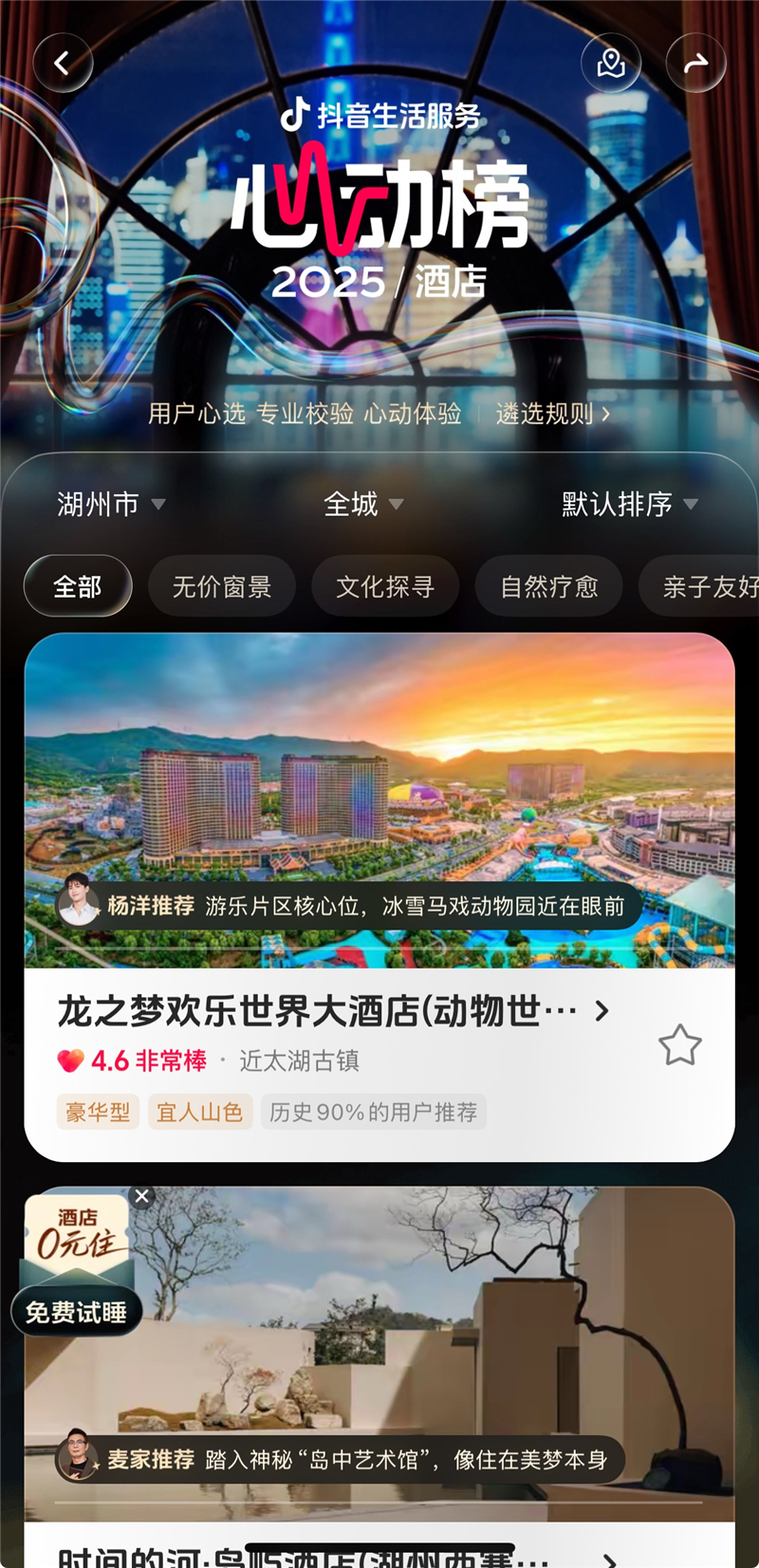Open the 遴选规则 selection rules link
The image size is (759, 1568).
tap(552, 414)
